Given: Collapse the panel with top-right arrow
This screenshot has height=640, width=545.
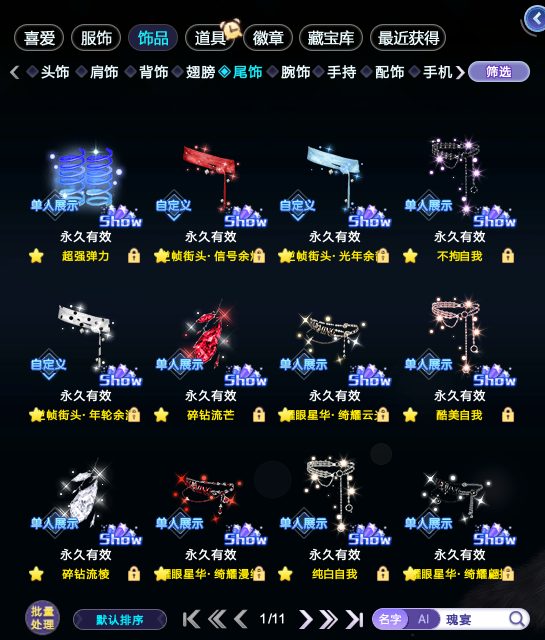Looking at the screenshot, I should [535, 18].
